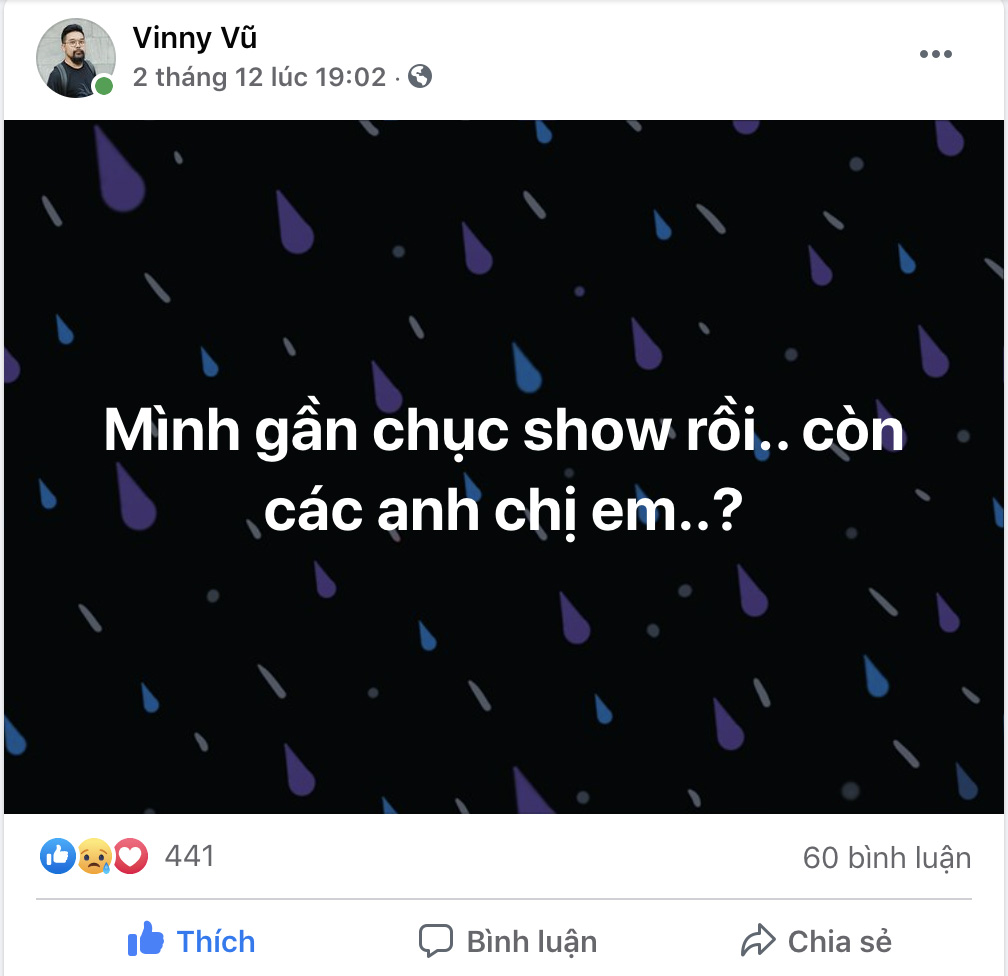View the 441 reactions list

pyautogui.click(x=189, y=856)
